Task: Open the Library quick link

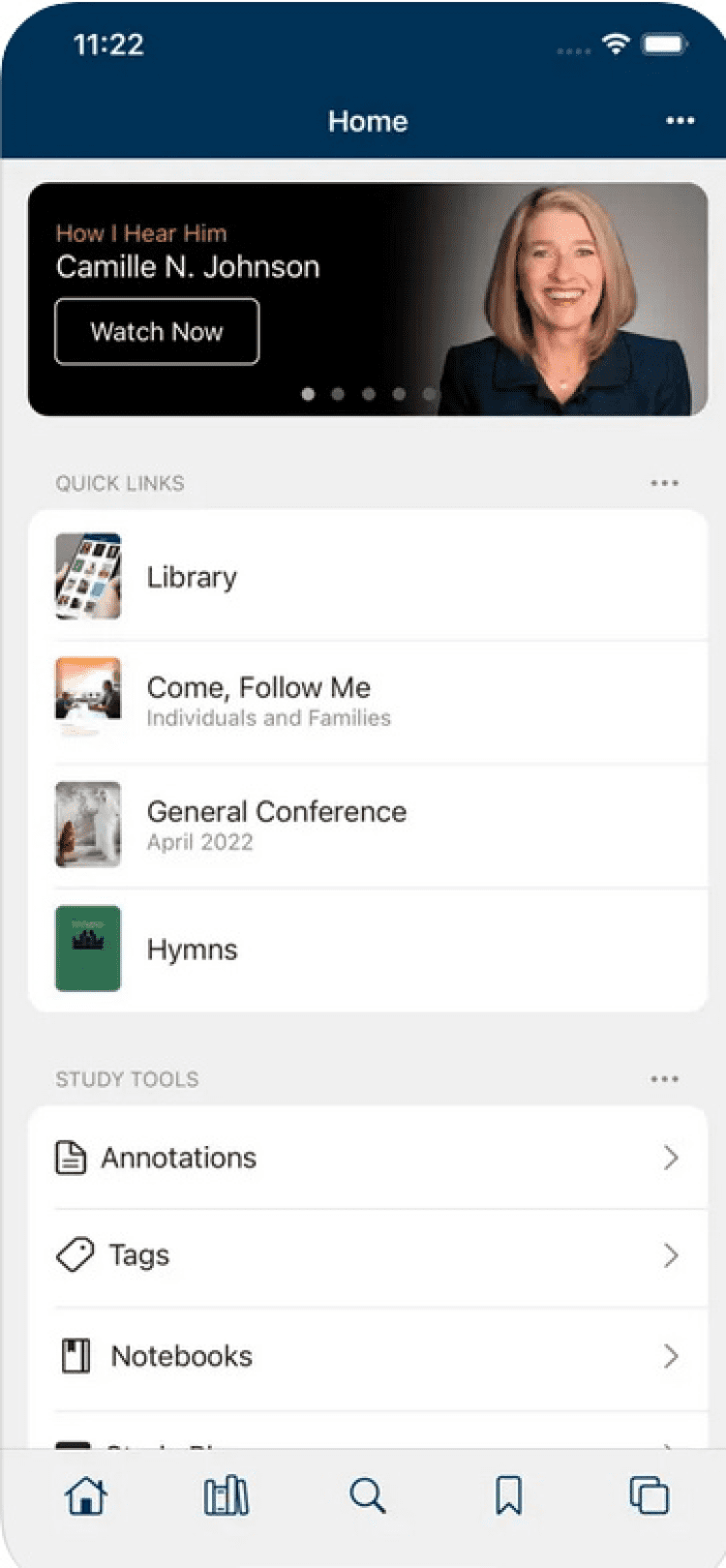Action: pos(368,577)
